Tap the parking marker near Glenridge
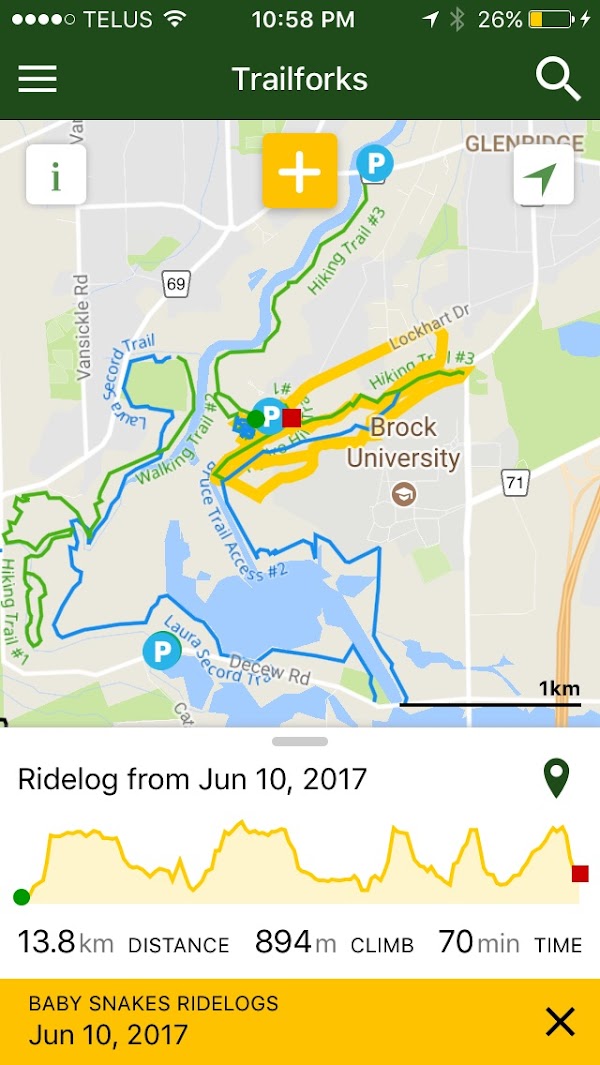Viewport: 600px width, 1065px height. click(x=375, y=162)
